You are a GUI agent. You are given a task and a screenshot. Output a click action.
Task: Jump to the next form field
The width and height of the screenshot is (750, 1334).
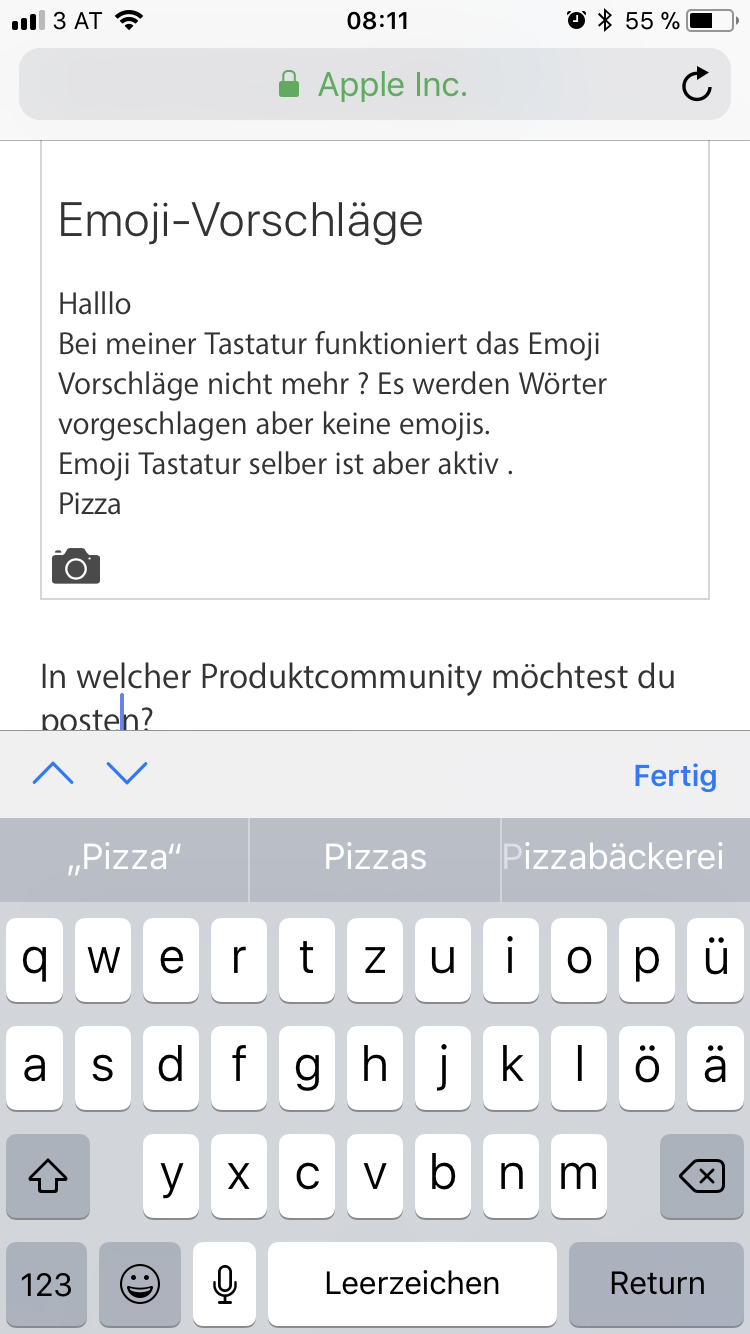pos(126,773)
